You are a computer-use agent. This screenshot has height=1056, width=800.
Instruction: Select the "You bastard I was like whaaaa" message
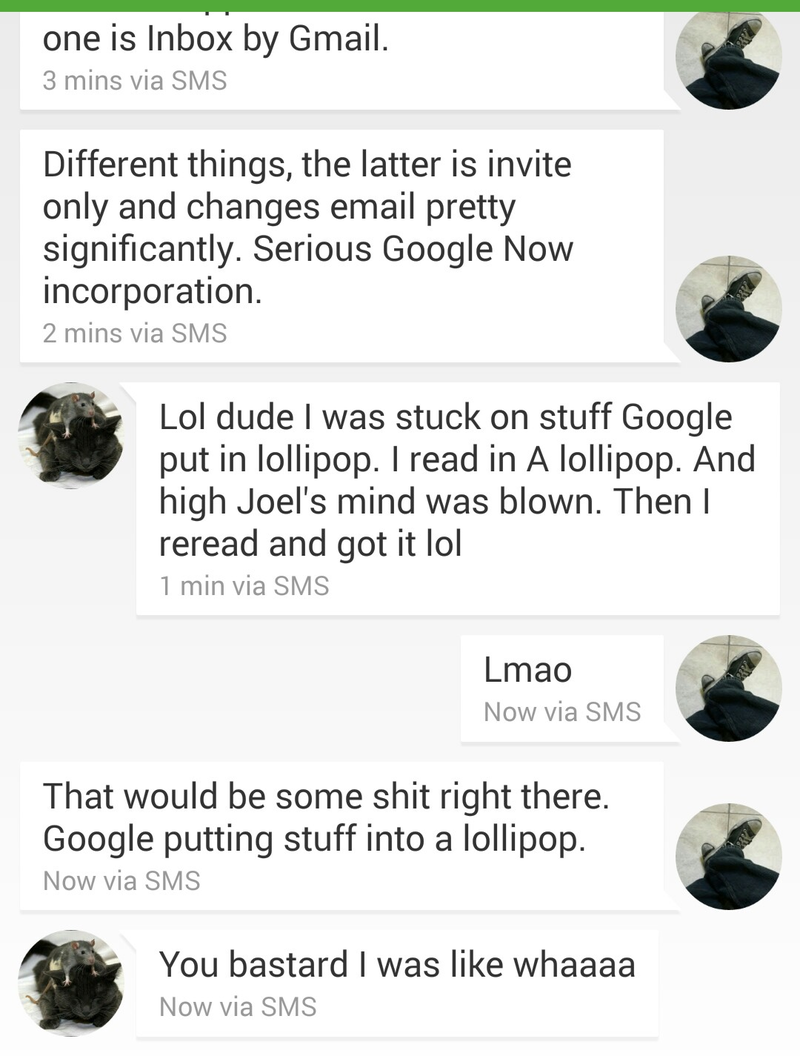coord(397,982)
